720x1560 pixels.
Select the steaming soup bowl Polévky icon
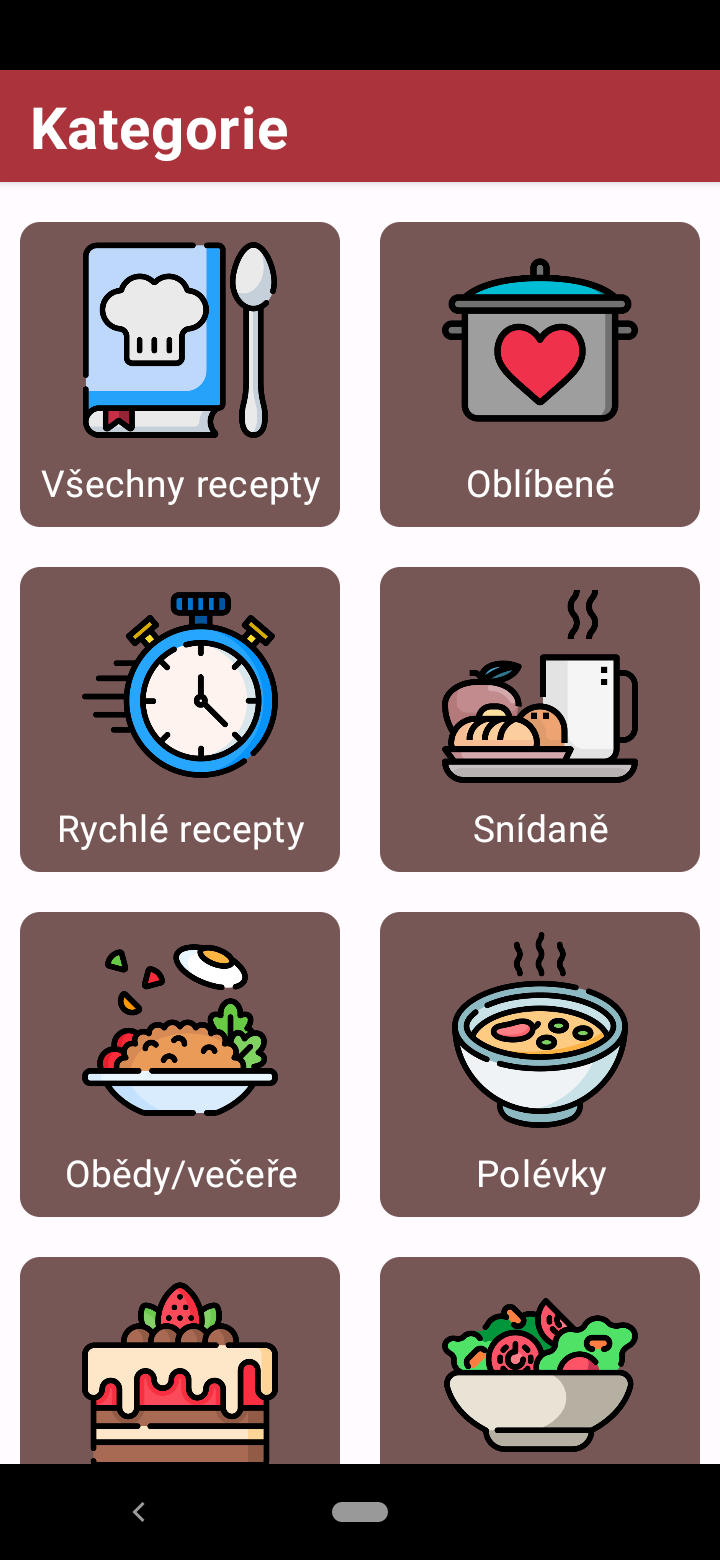[540, 1030]
